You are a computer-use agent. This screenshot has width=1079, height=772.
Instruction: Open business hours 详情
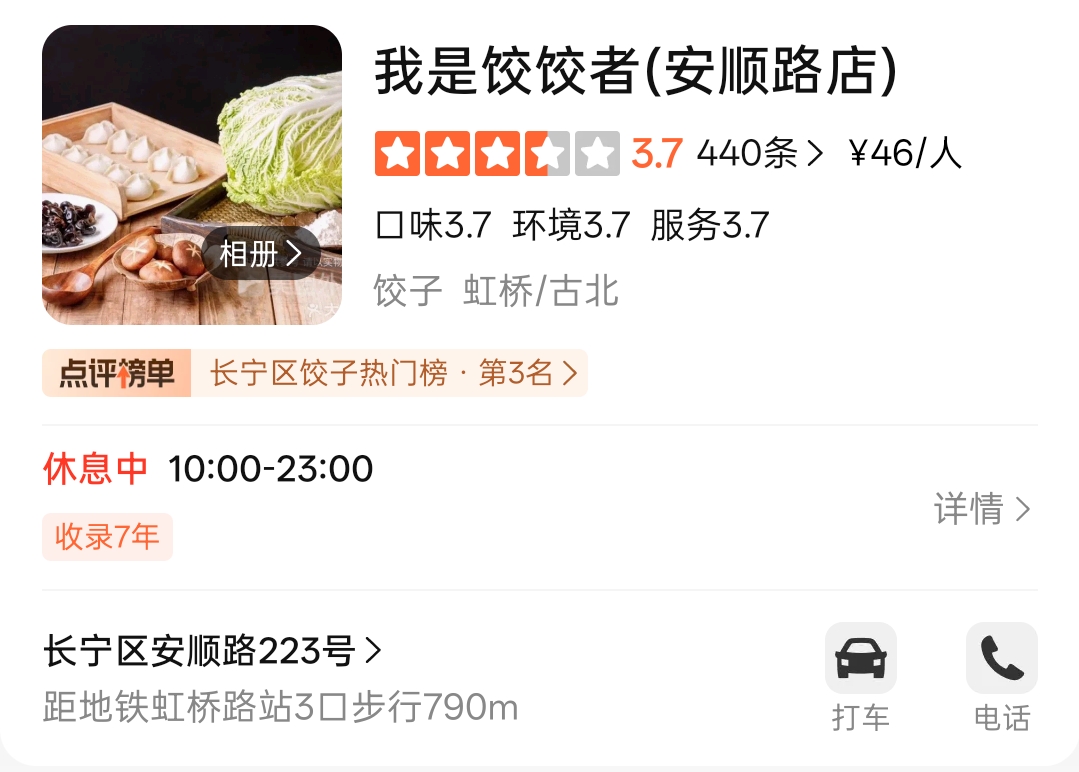click(x=981, y=509)
